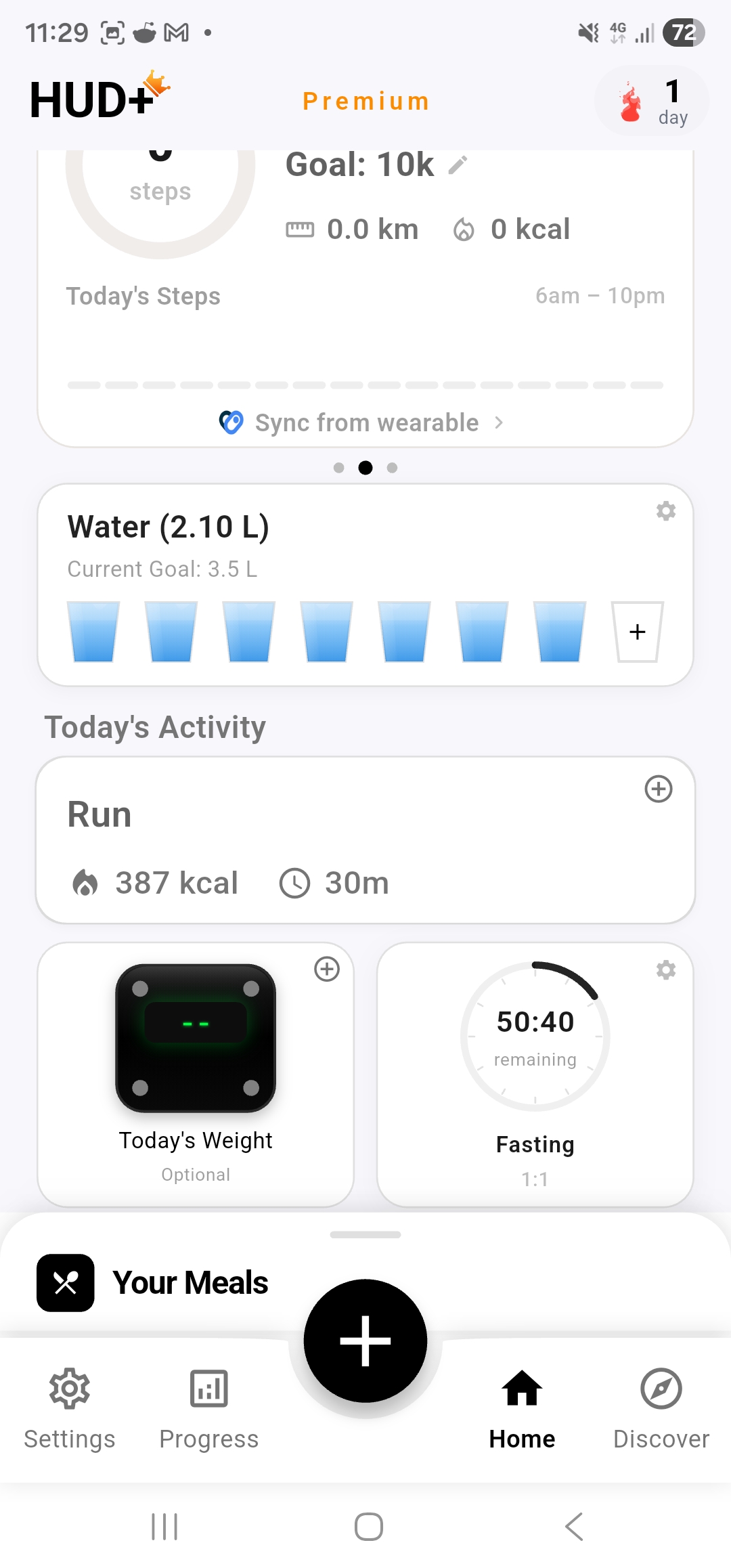Viewport: 731px width, 1568px height.
Task: Toggle off the last filled water glass
Action: point(560,632)
